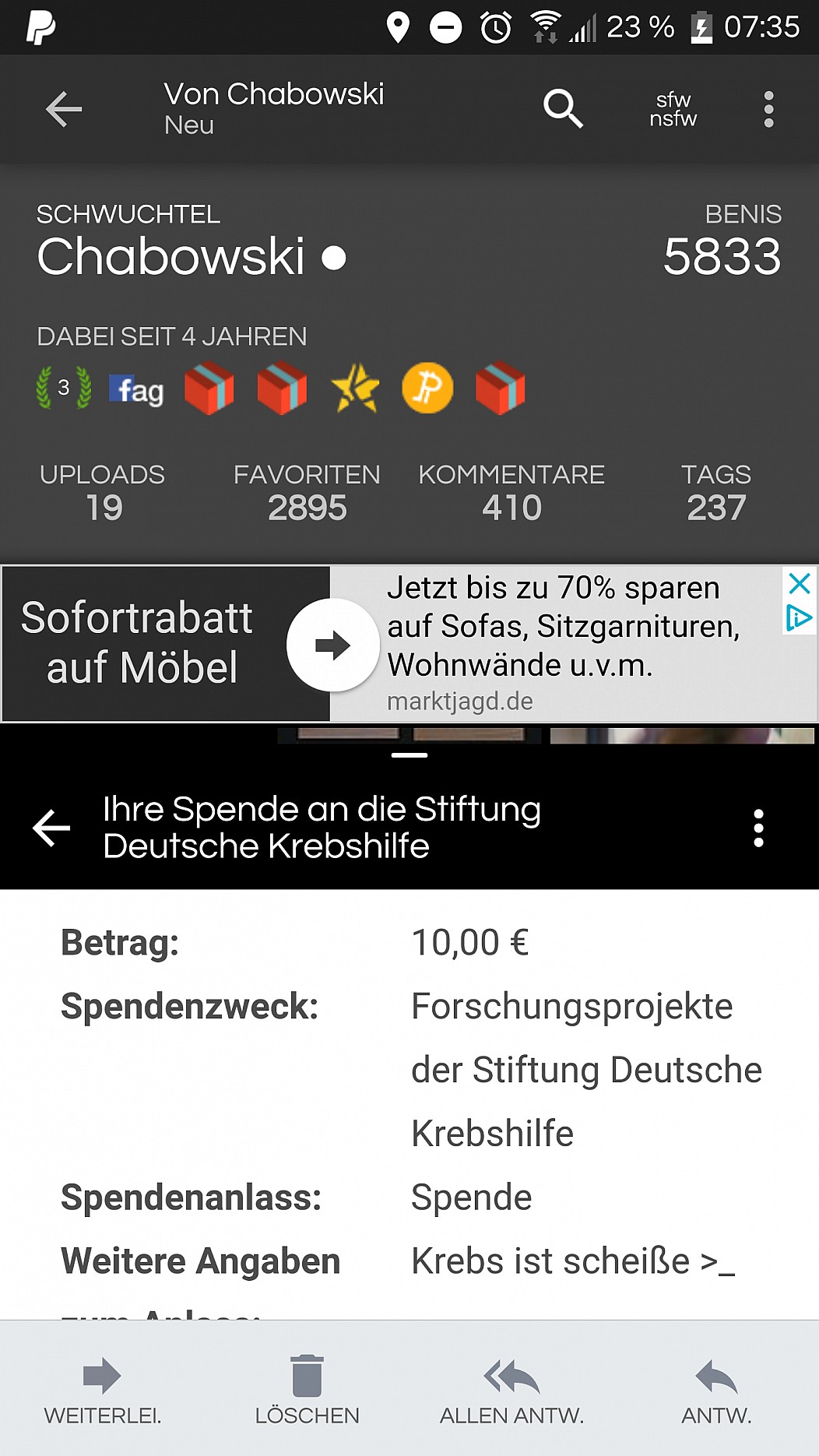Screen dimensions: 819x1456
Task: Close the marktjagd.de ad banner
Action: click(x=800, y=583)
